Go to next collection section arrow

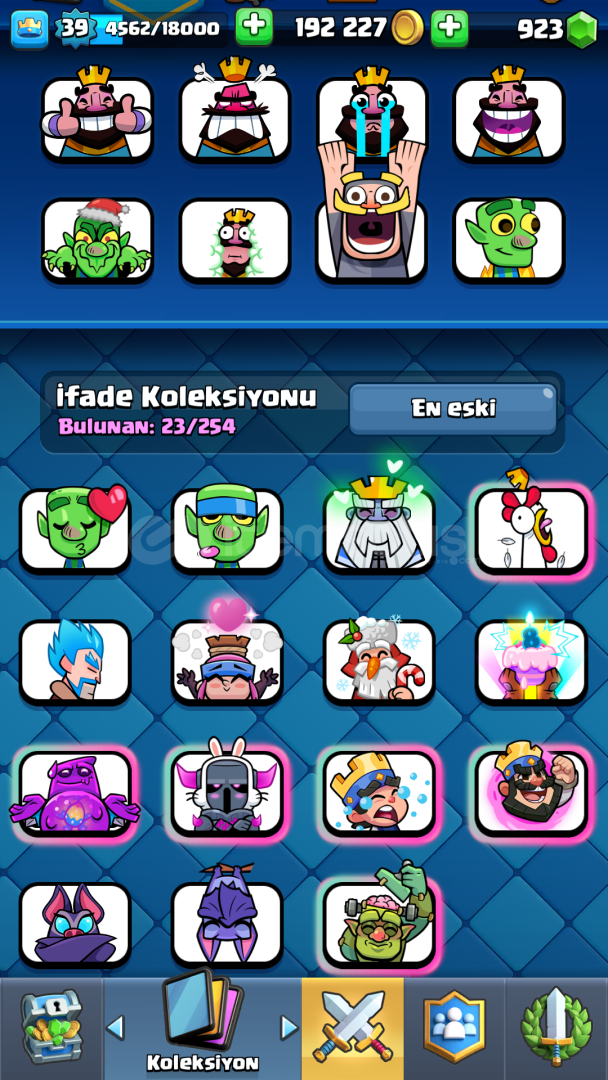coord(290,1028)
